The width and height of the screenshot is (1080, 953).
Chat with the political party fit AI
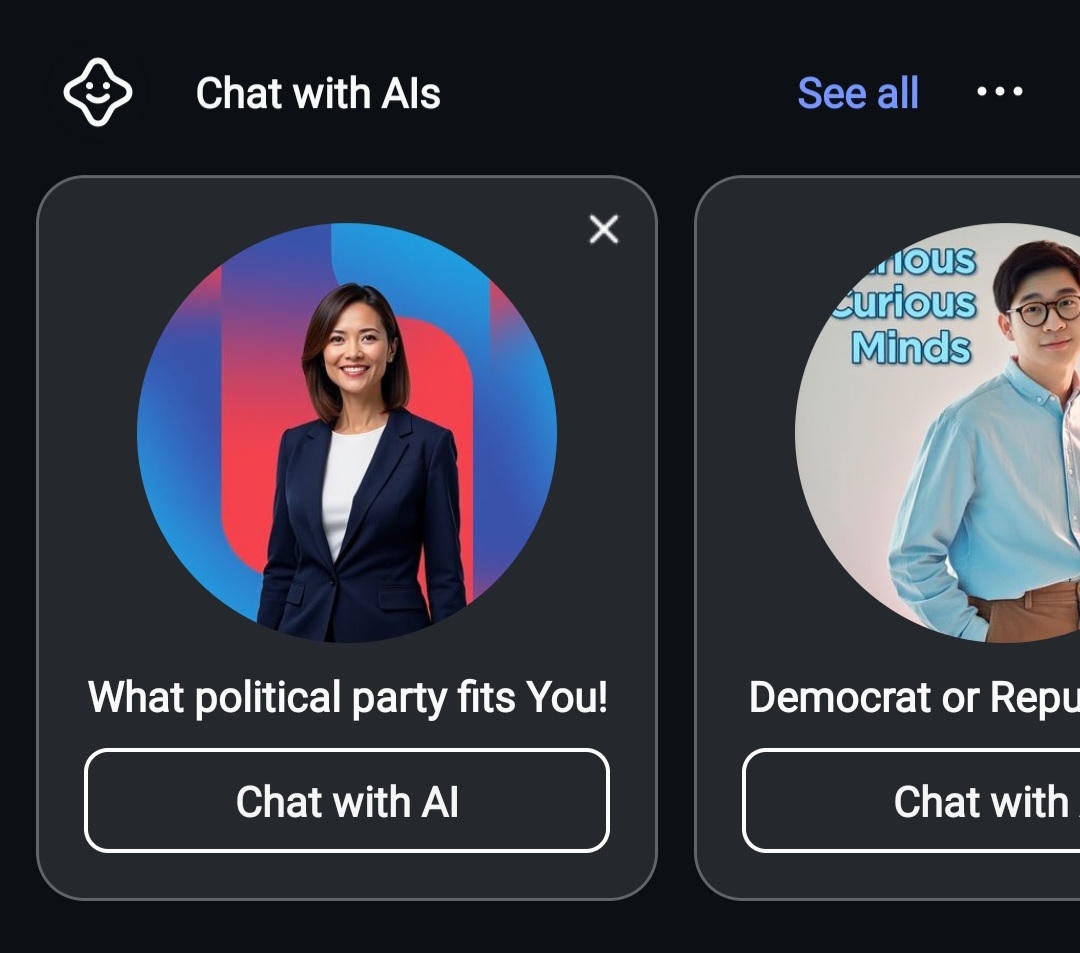pos(347,801)
